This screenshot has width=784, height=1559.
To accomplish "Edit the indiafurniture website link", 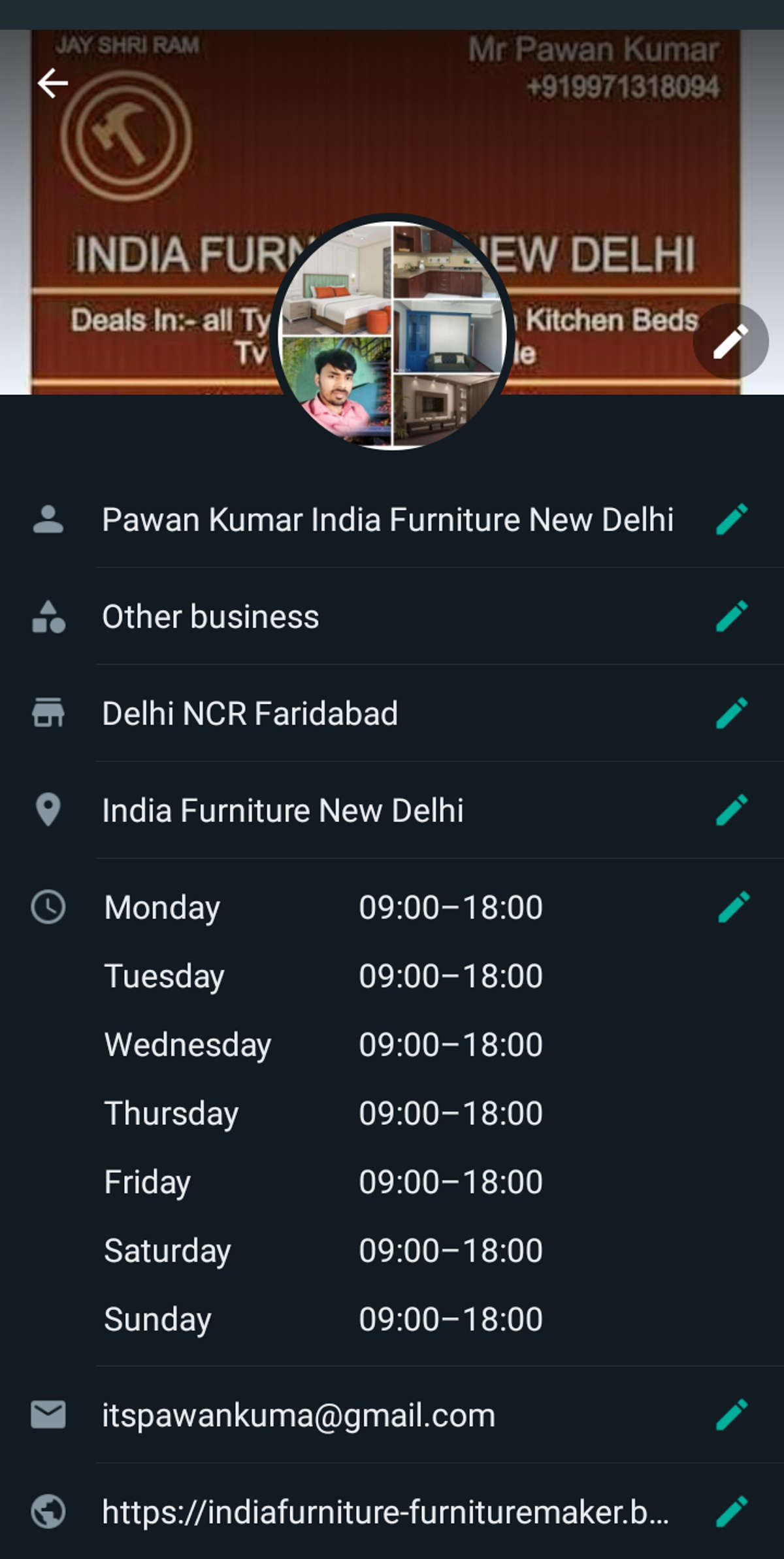I will pos(732,1512).
